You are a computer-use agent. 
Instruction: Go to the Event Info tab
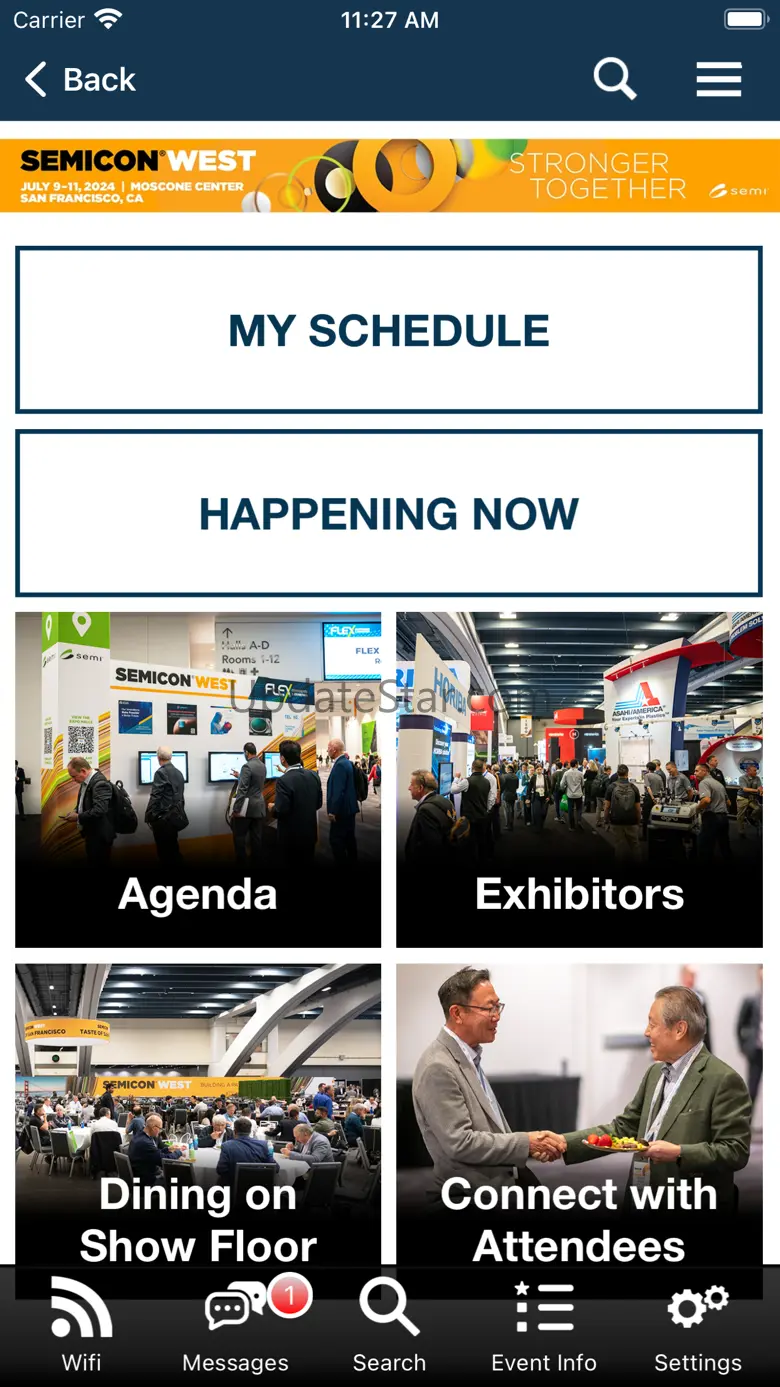544,1327
